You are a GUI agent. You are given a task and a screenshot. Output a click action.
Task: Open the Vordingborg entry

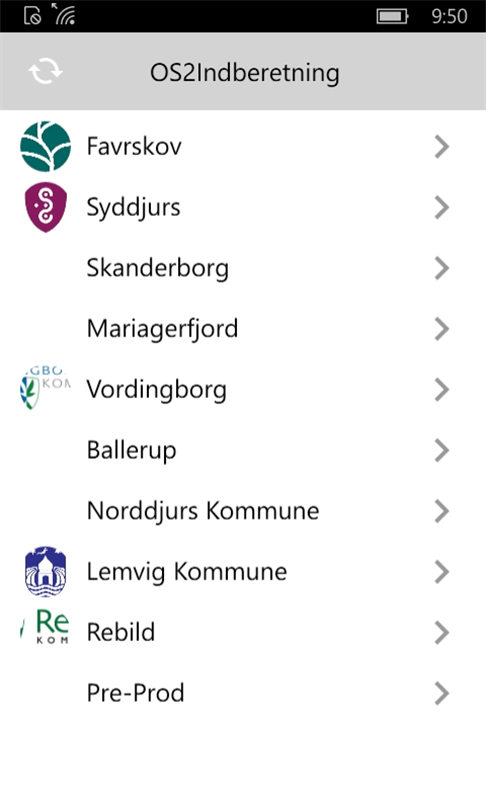243,390
